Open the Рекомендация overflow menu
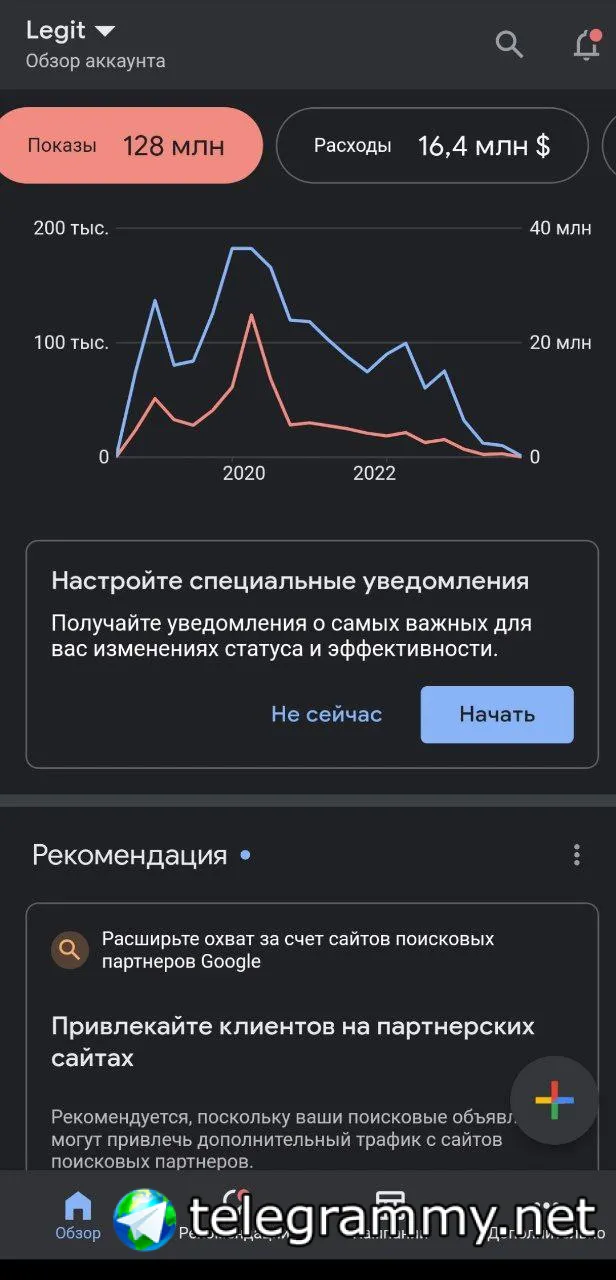Screen dimensions: 616x1280 tap(576, 855)
